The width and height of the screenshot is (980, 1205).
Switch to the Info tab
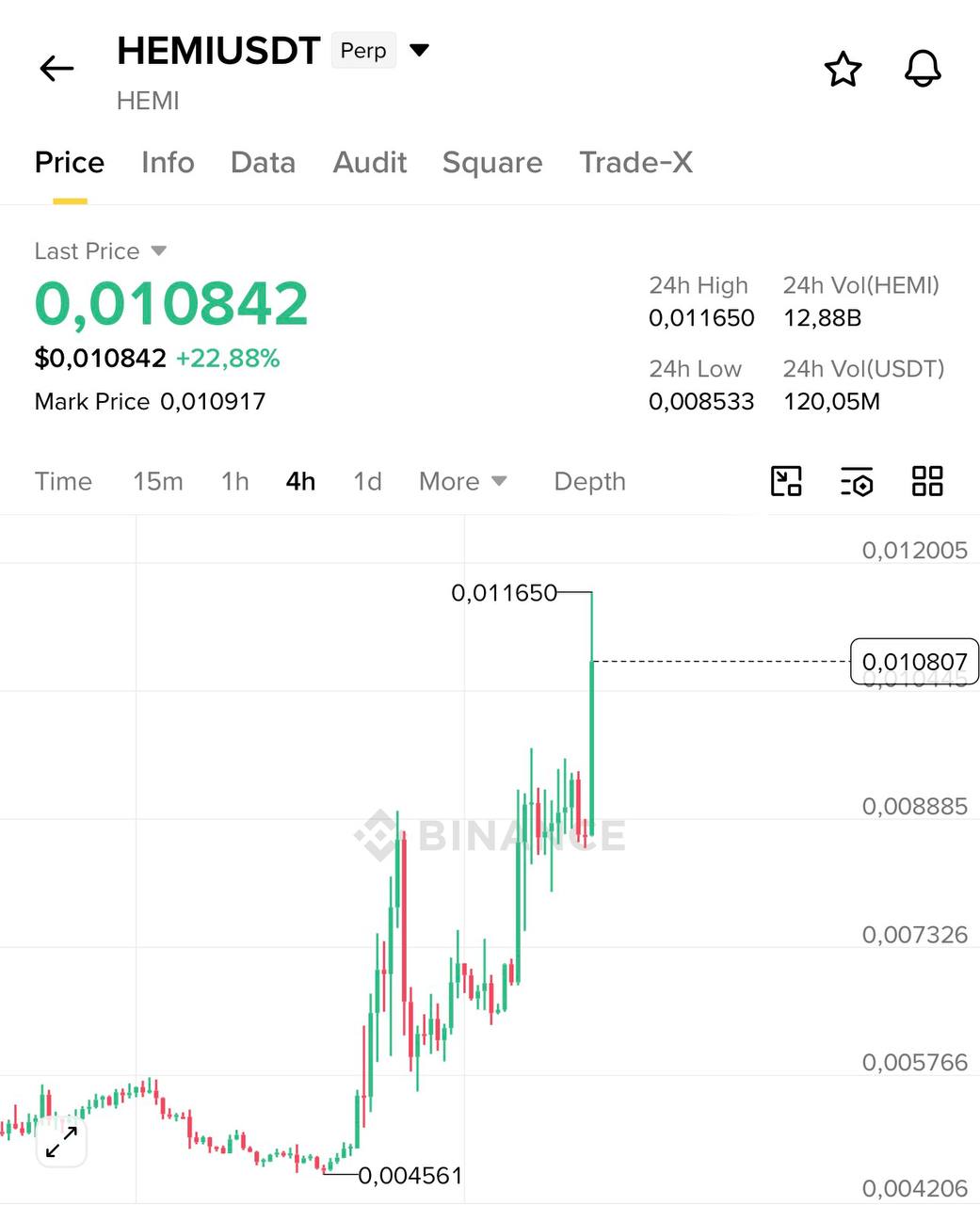(168, 162)
